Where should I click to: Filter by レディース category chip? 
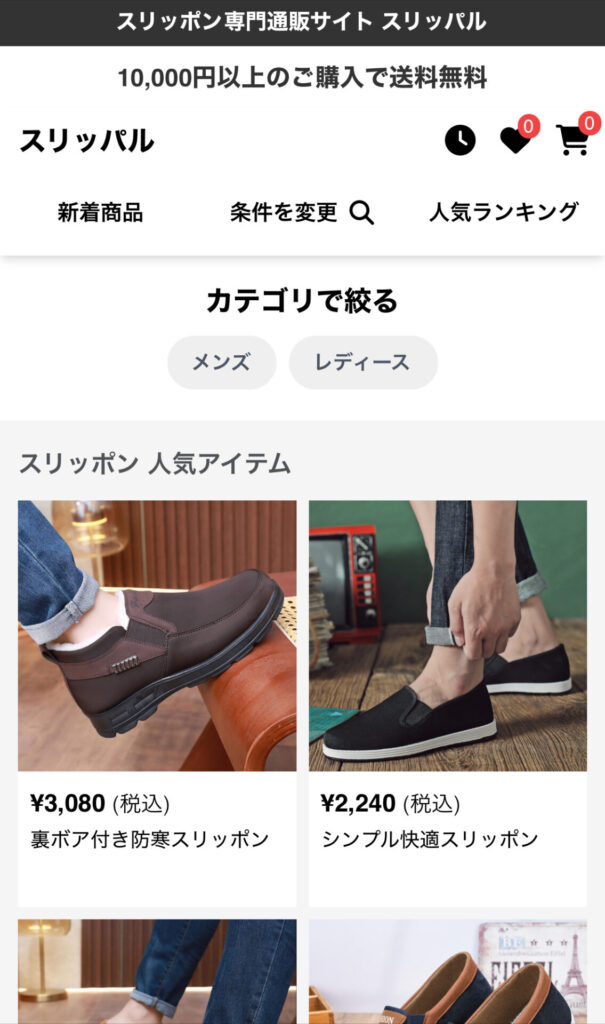pyautogui.click(x=363, y=362)
